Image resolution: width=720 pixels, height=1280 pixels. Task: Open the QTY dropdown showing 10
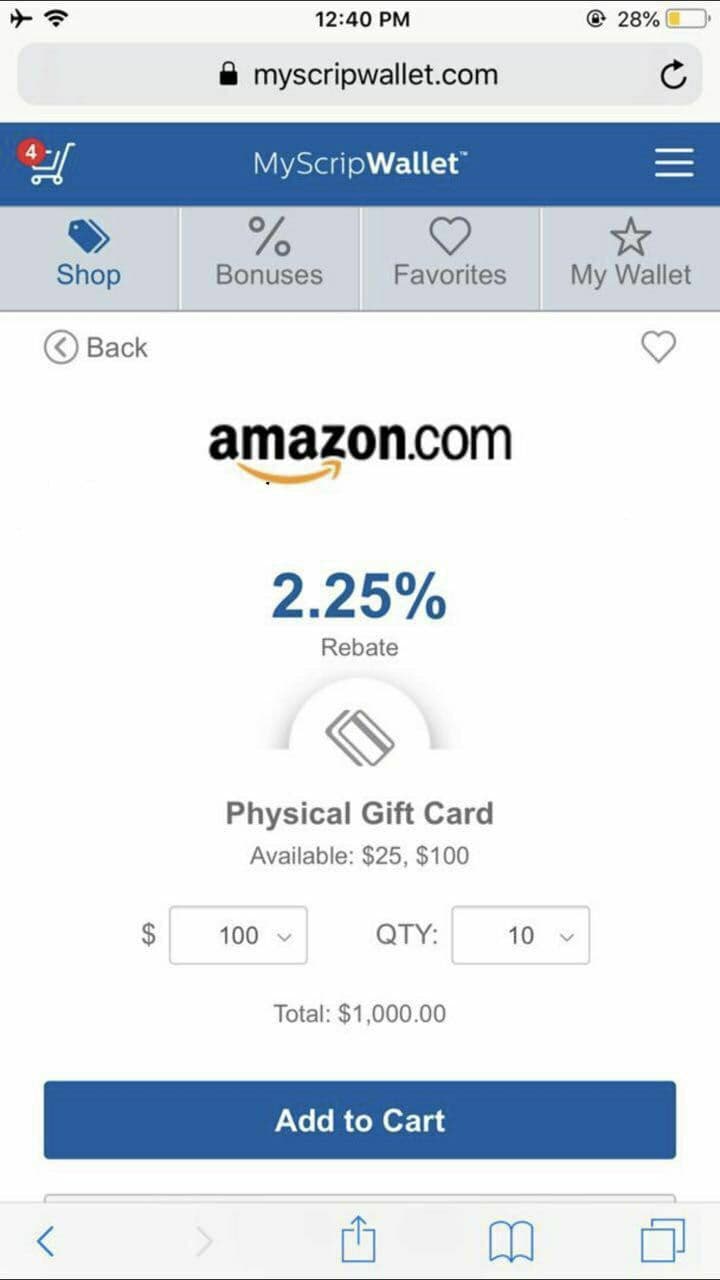(521, 935)
